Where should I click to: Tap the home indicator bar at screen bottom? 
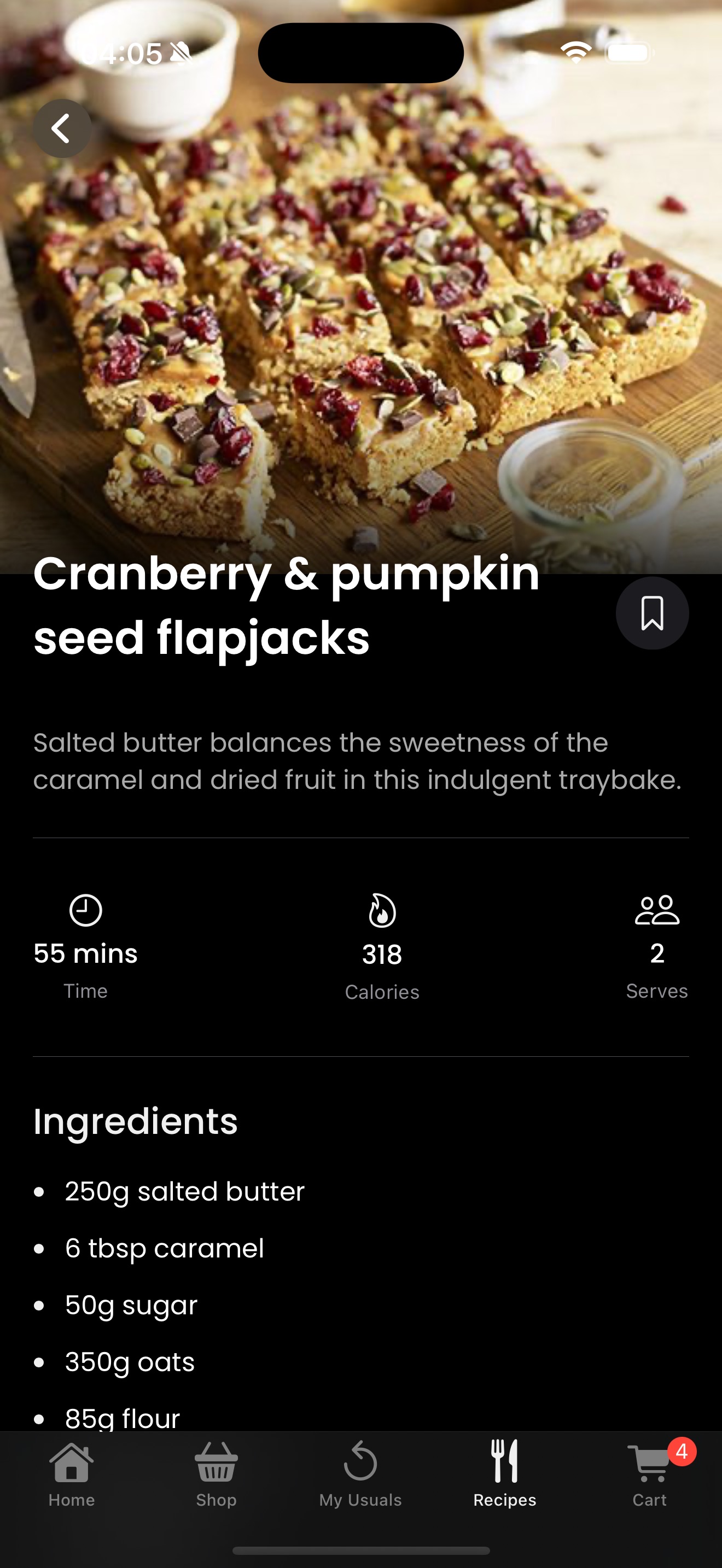(x=361, y=1551)
